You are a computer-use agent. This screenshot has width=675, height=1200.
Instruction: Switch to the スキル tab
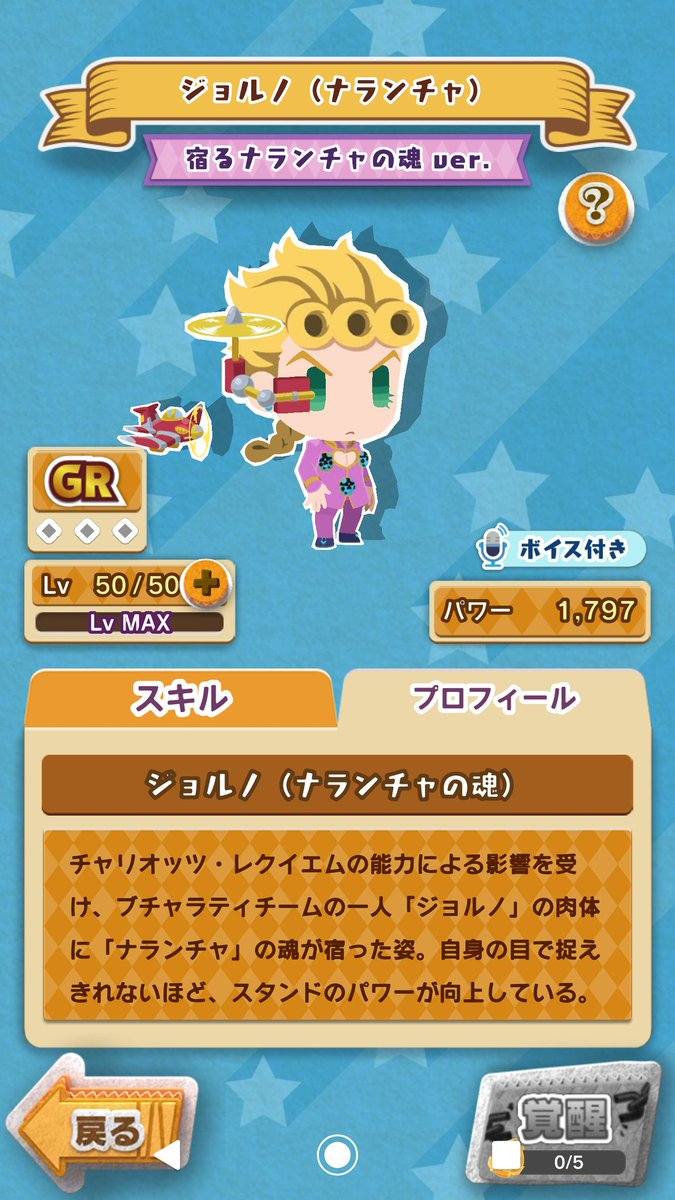click(180, 699)
